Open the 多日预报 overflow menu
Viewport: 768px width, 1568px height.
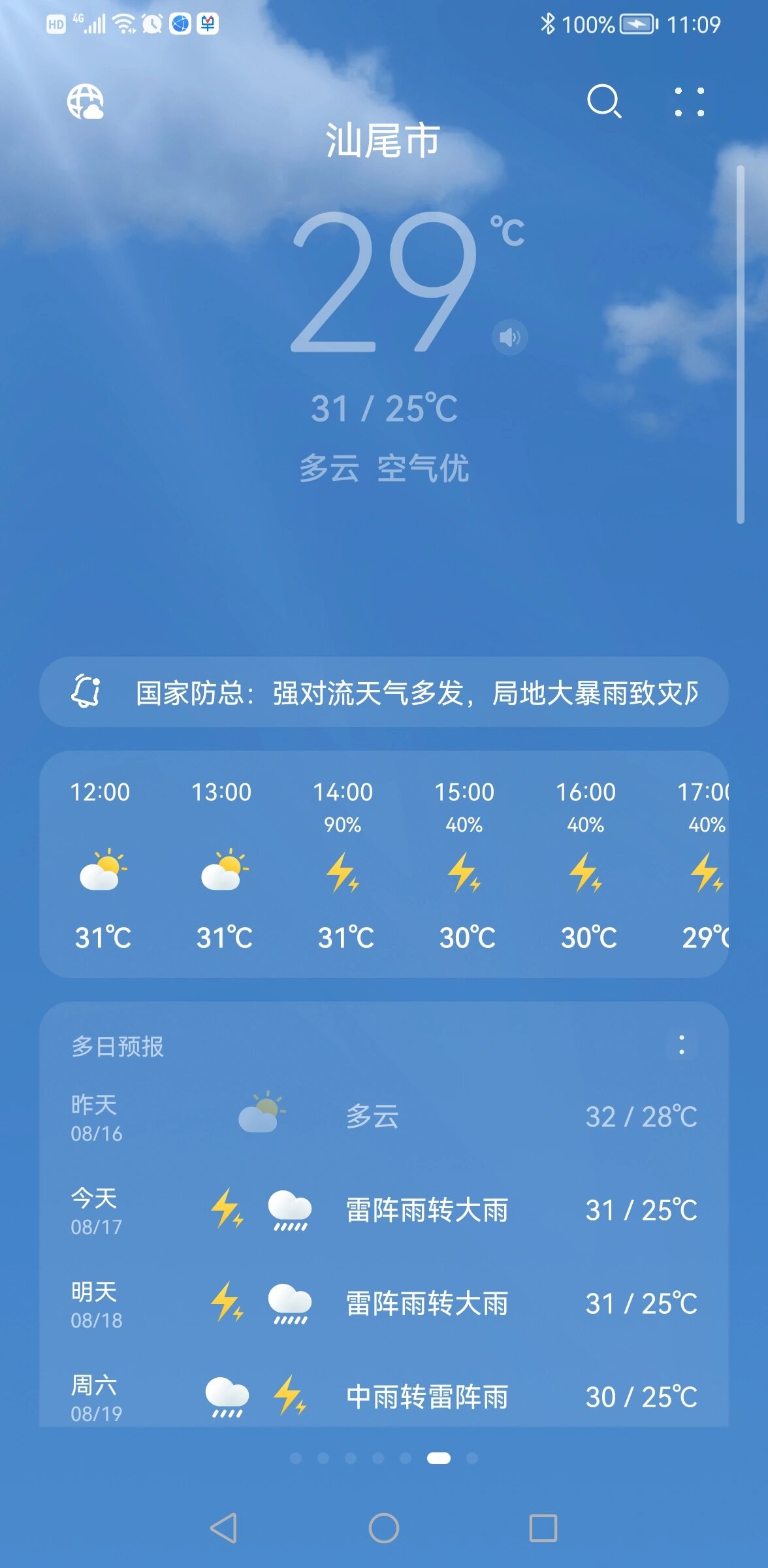click(682, 1045)
